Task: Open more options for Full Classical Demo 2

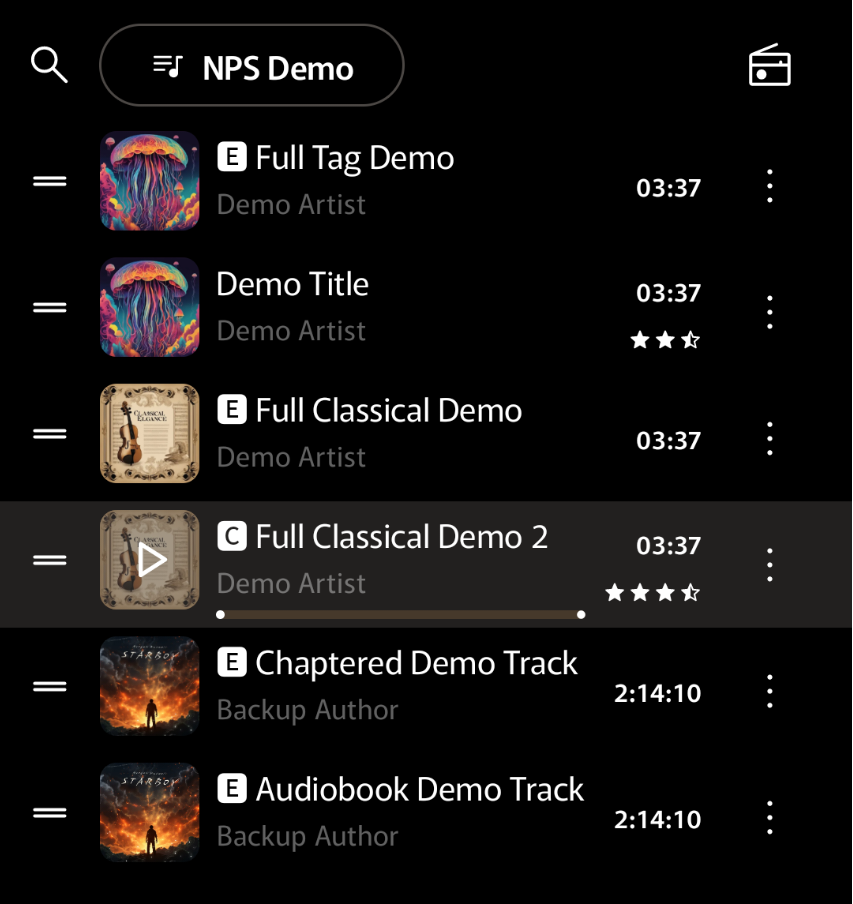Action: click(x=769, y=564)
